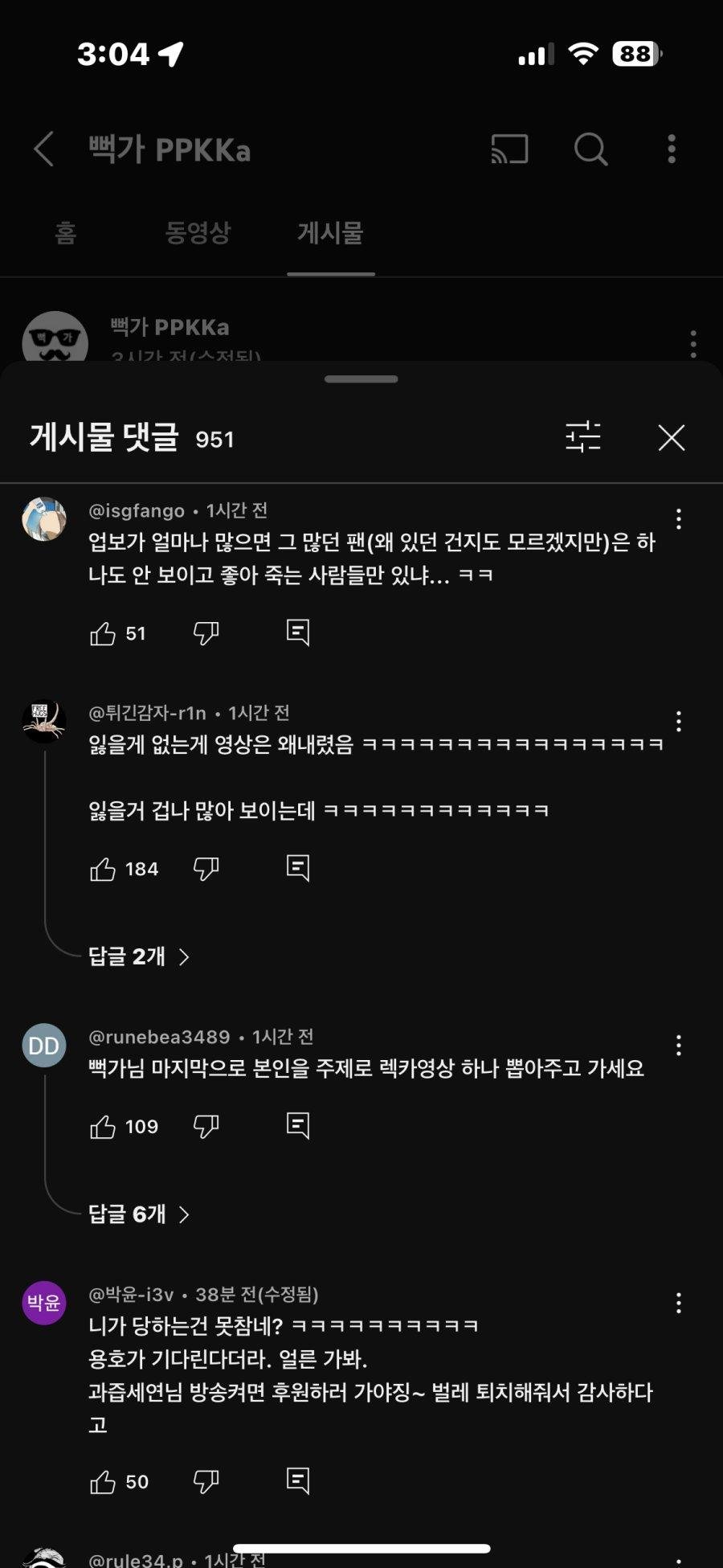Expand the 답글 6개 replies
This screenshot has height=1568, width=723.
pyautogui.click(x=138, y=1214)
